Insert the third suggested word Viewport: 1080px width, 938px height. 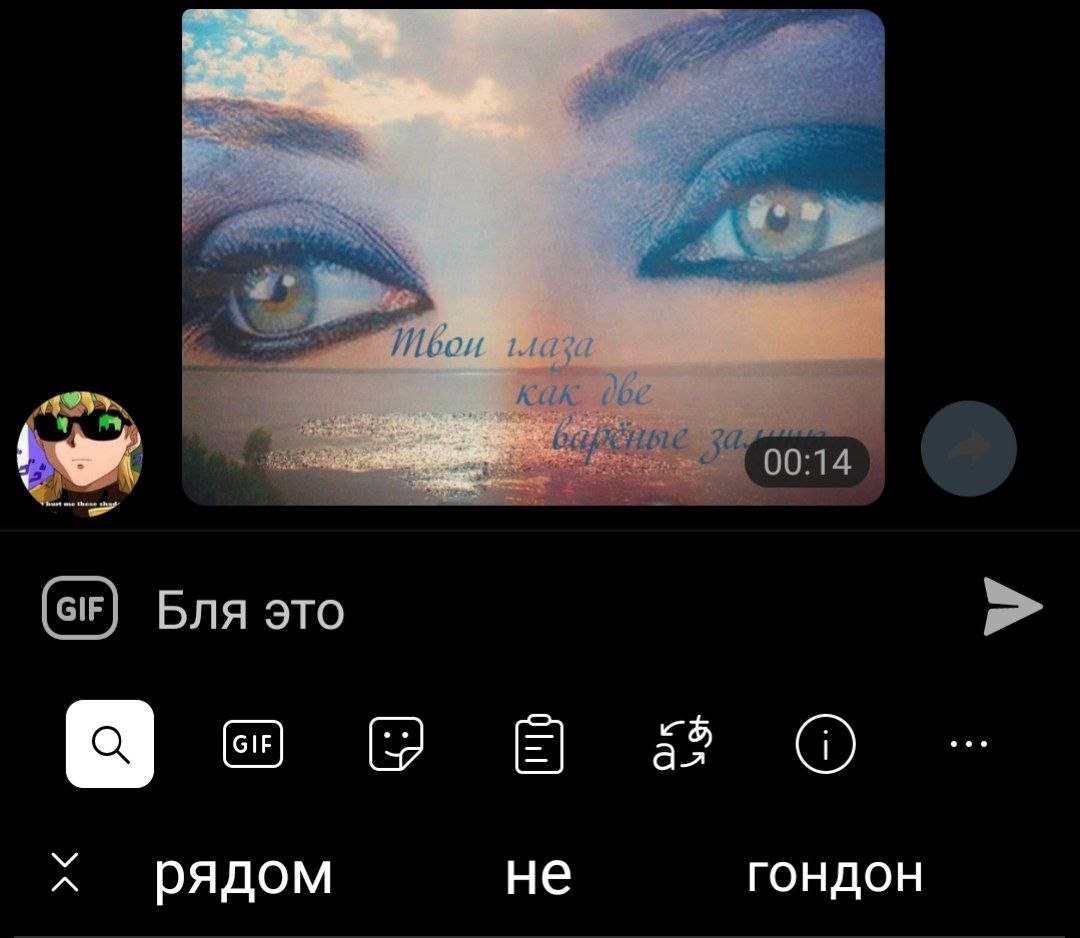(835, 876)
